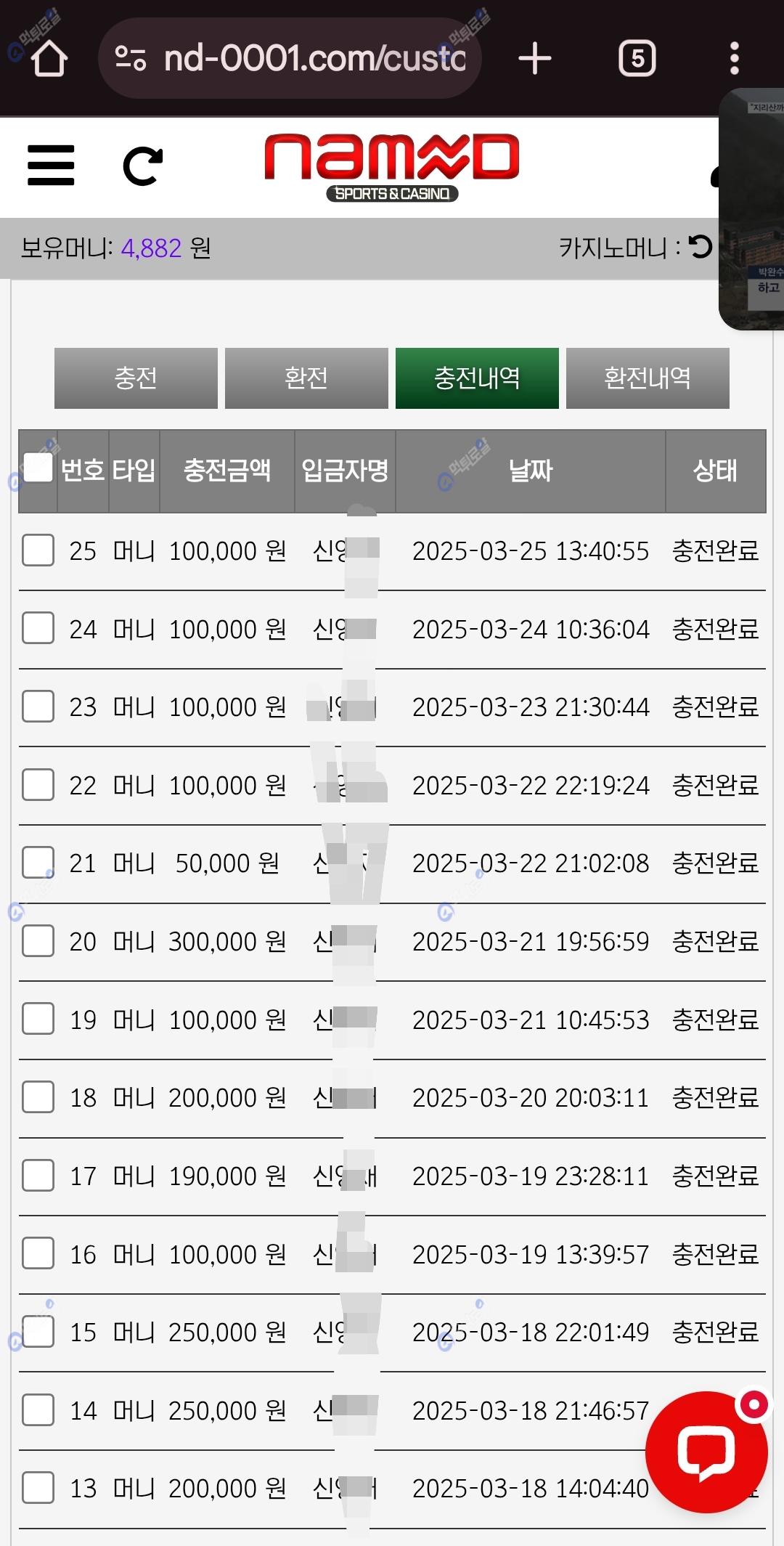Switch to the 충전 tab

[x=136, y=378]
